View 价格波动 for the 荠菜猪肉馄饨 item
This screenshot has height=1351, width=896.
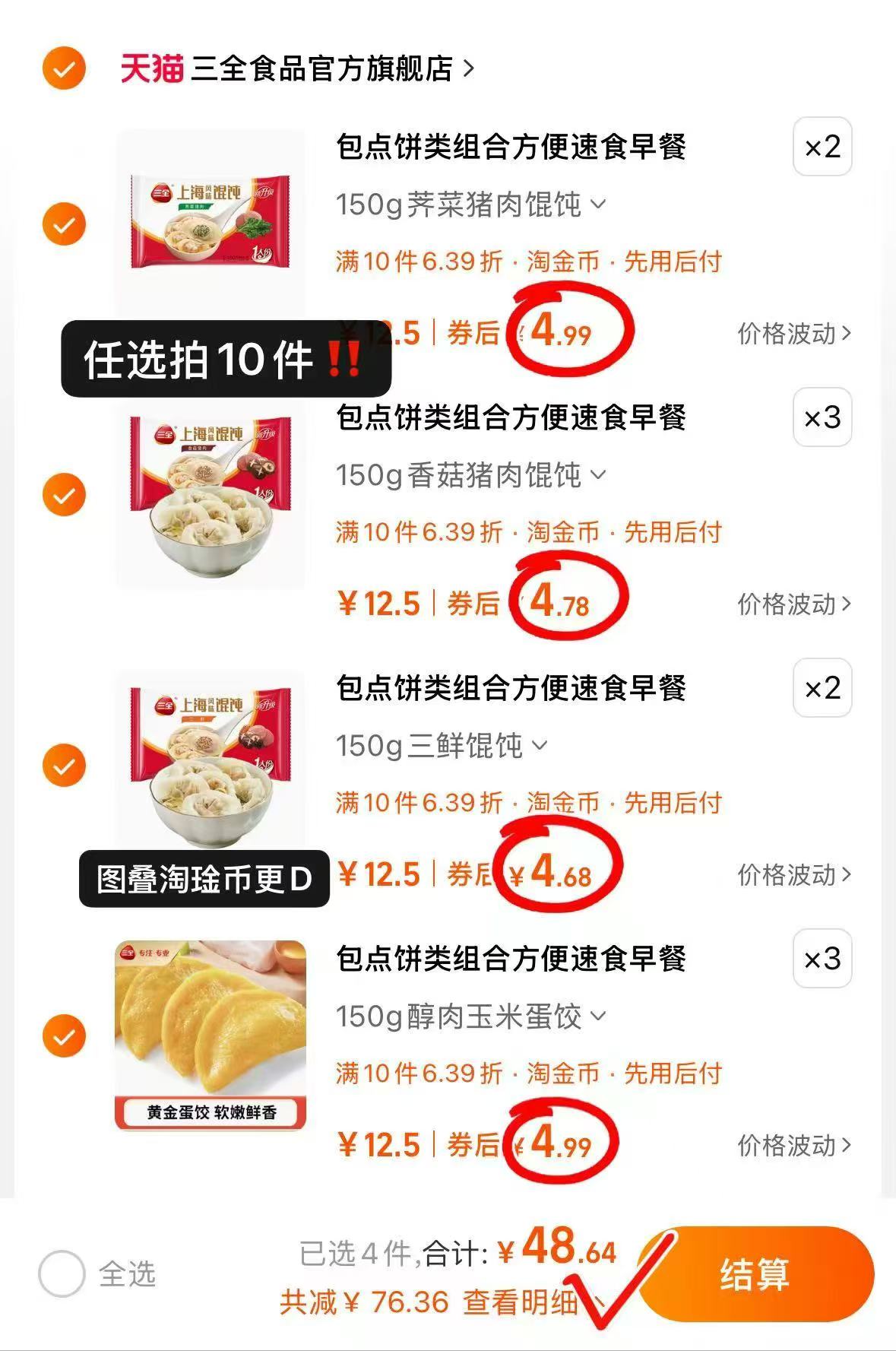pyautogui.click(x=790, y=333)
